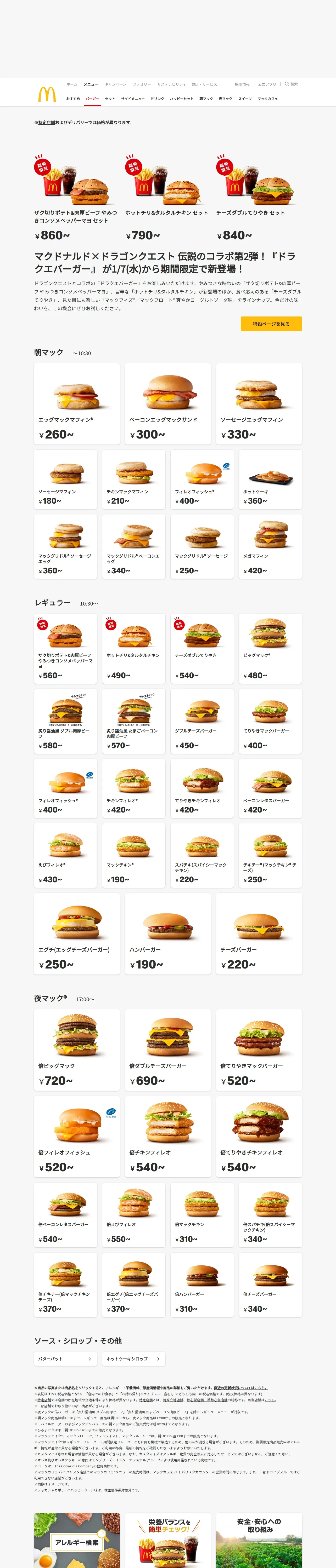Switch to the マックカフェ tab
336x1568 pixels.
pyautogui.click(x=267, y=99)
